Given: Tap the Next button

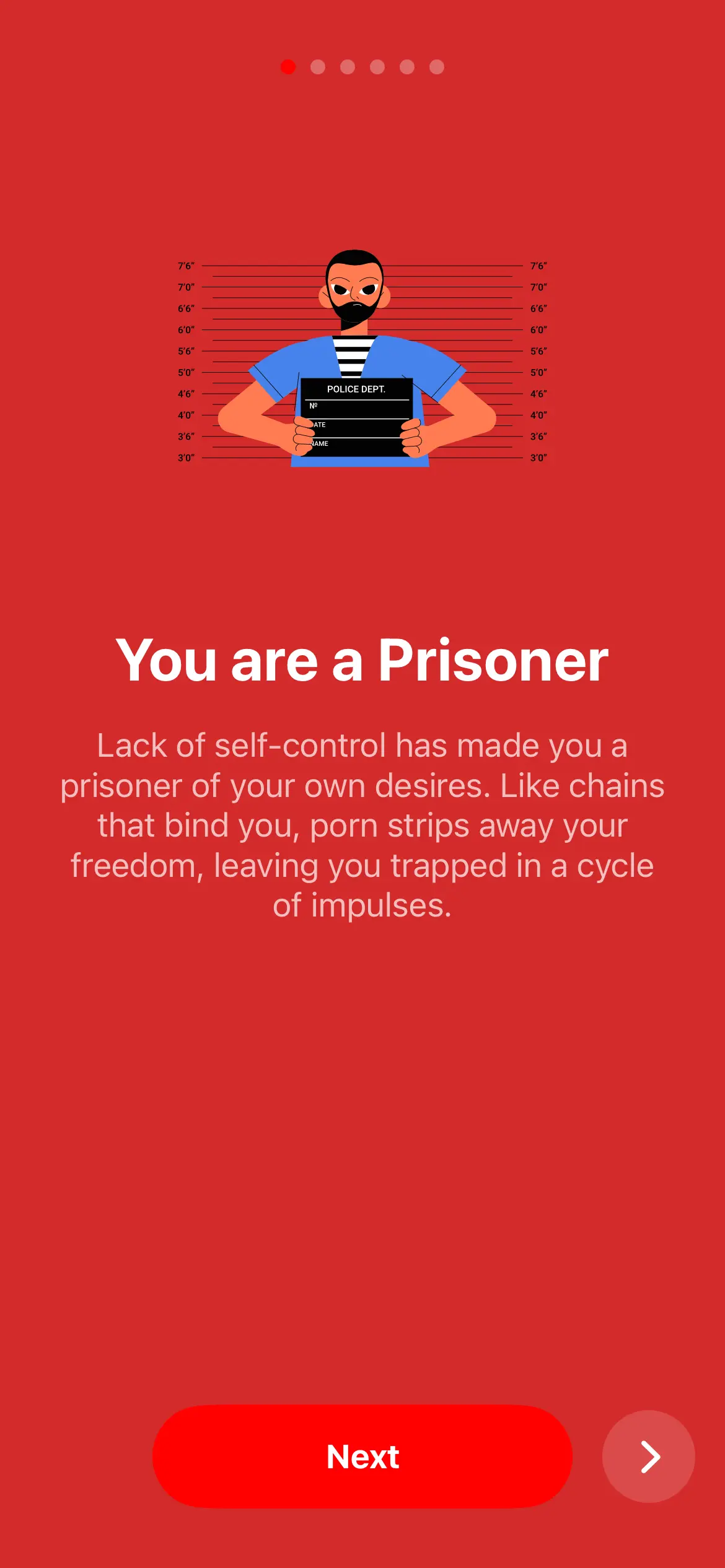Looking at the screenshot, I should pos(362,1457).
